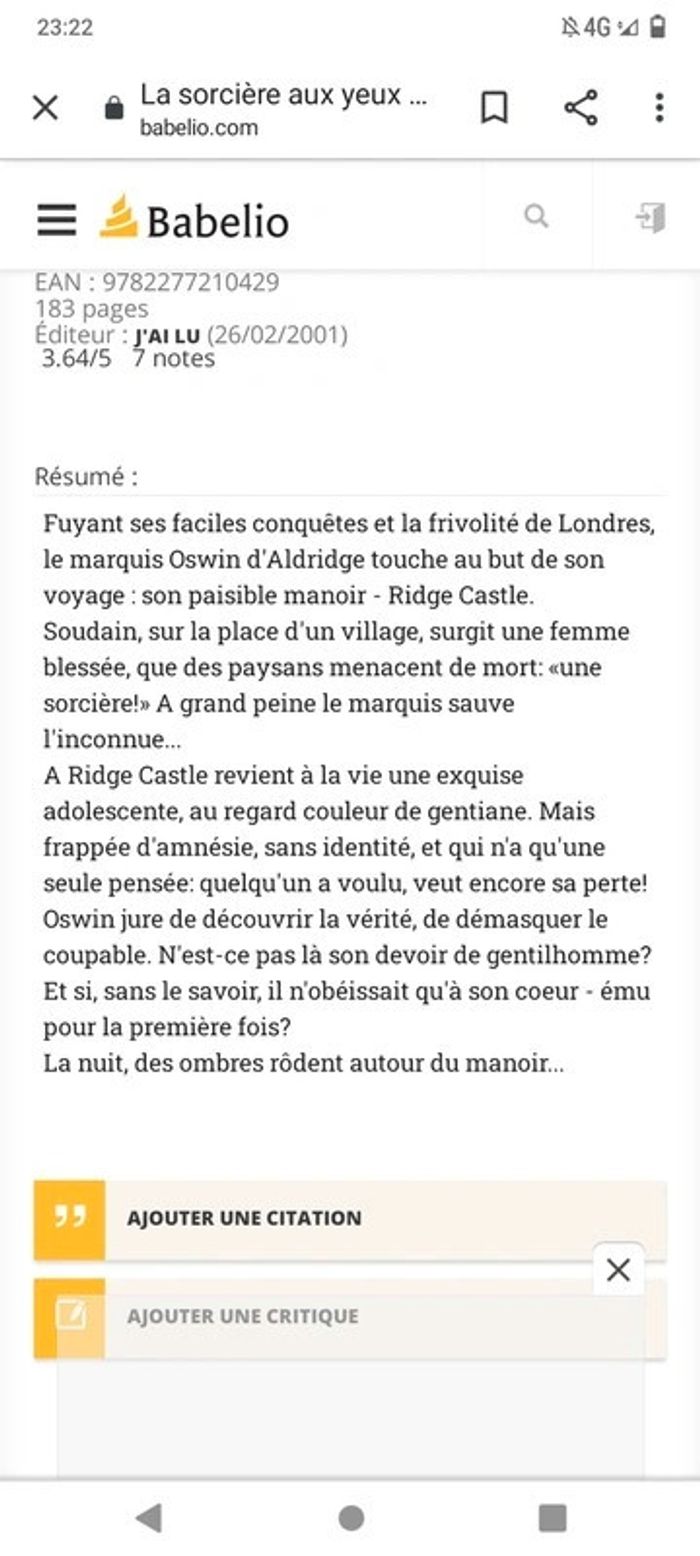Share this page link
This screenshot has width=700, height=1556.
[581, 108]
